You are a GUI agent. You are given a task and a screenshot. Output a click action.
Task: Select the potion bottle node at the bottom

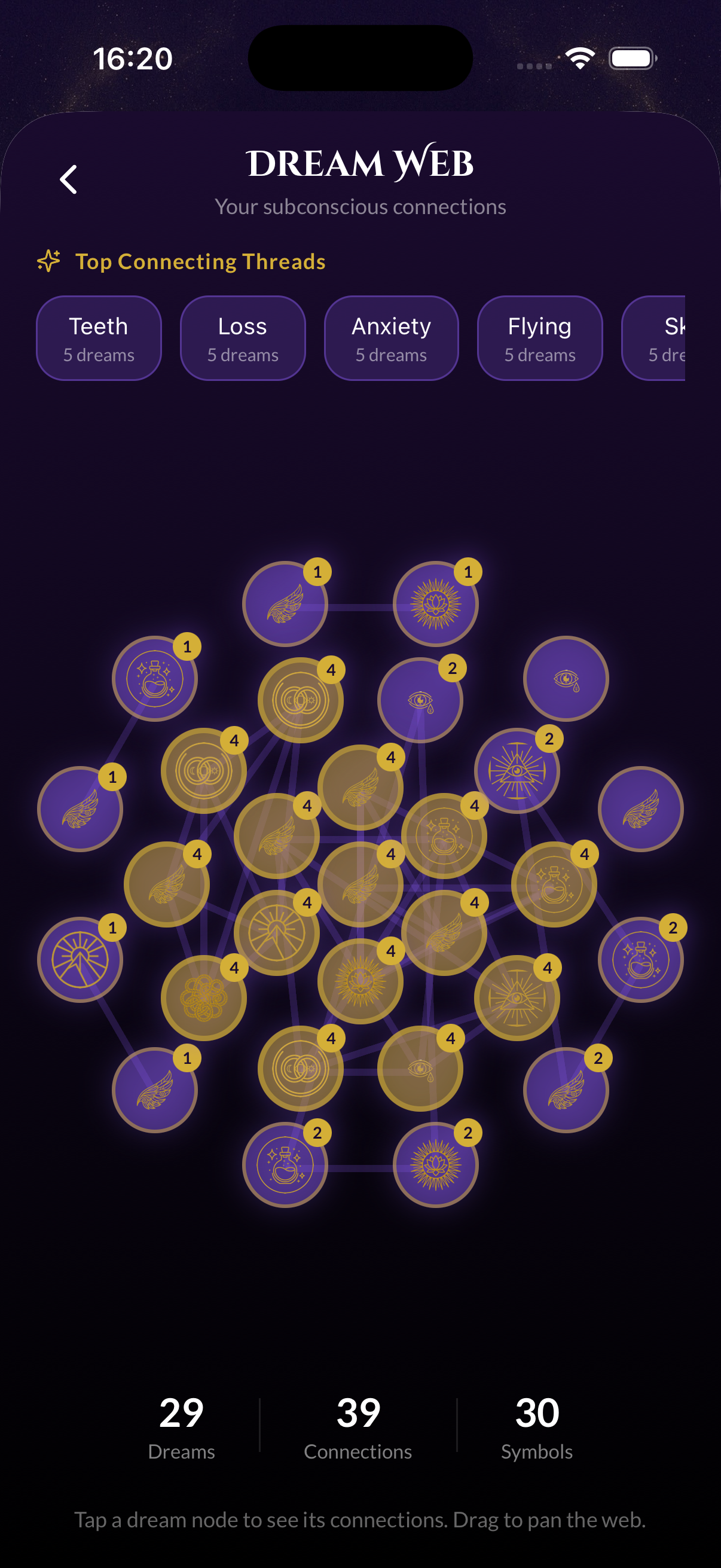coord(285,1164)
